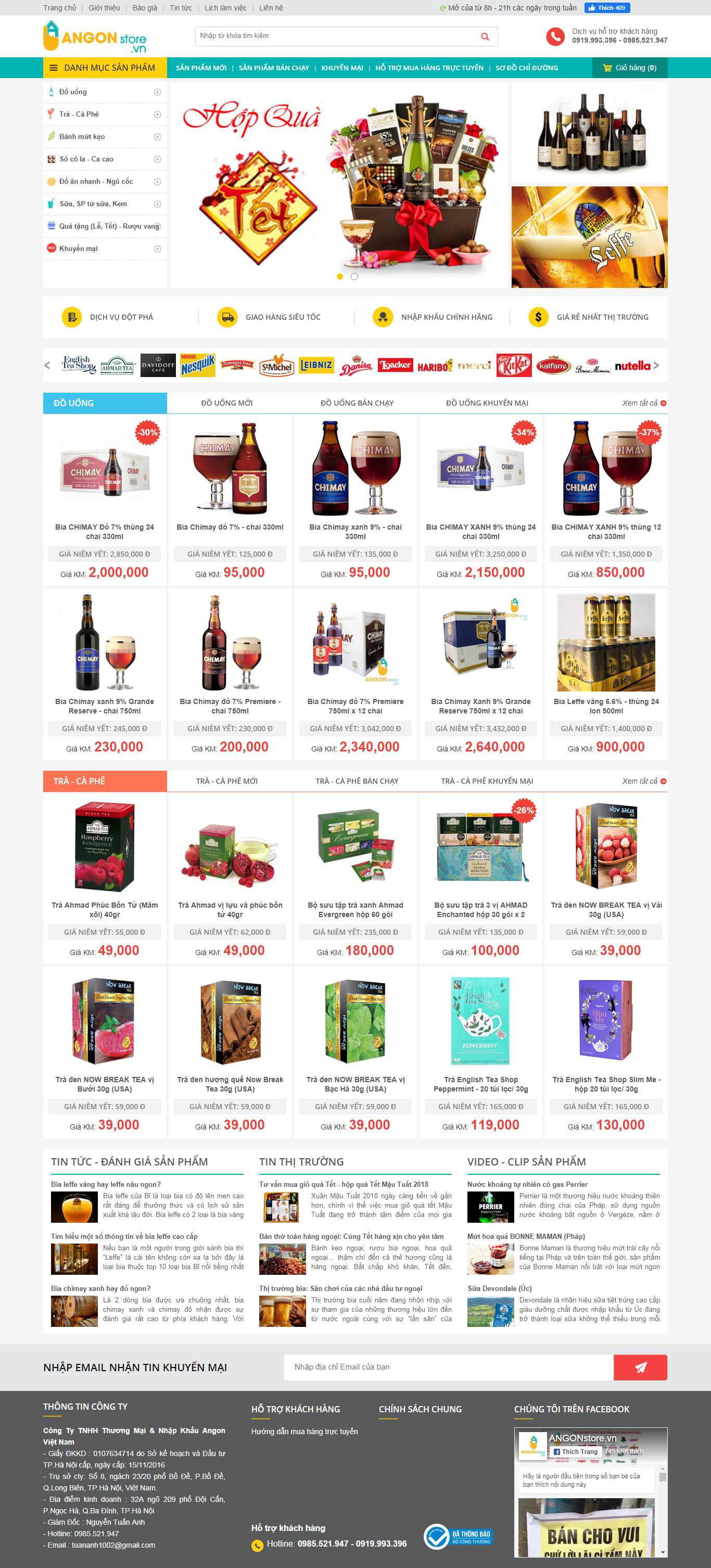This screenshot has width=711, height=1568.
Task: Show the second banner slide dot
Action: point(354,277)
